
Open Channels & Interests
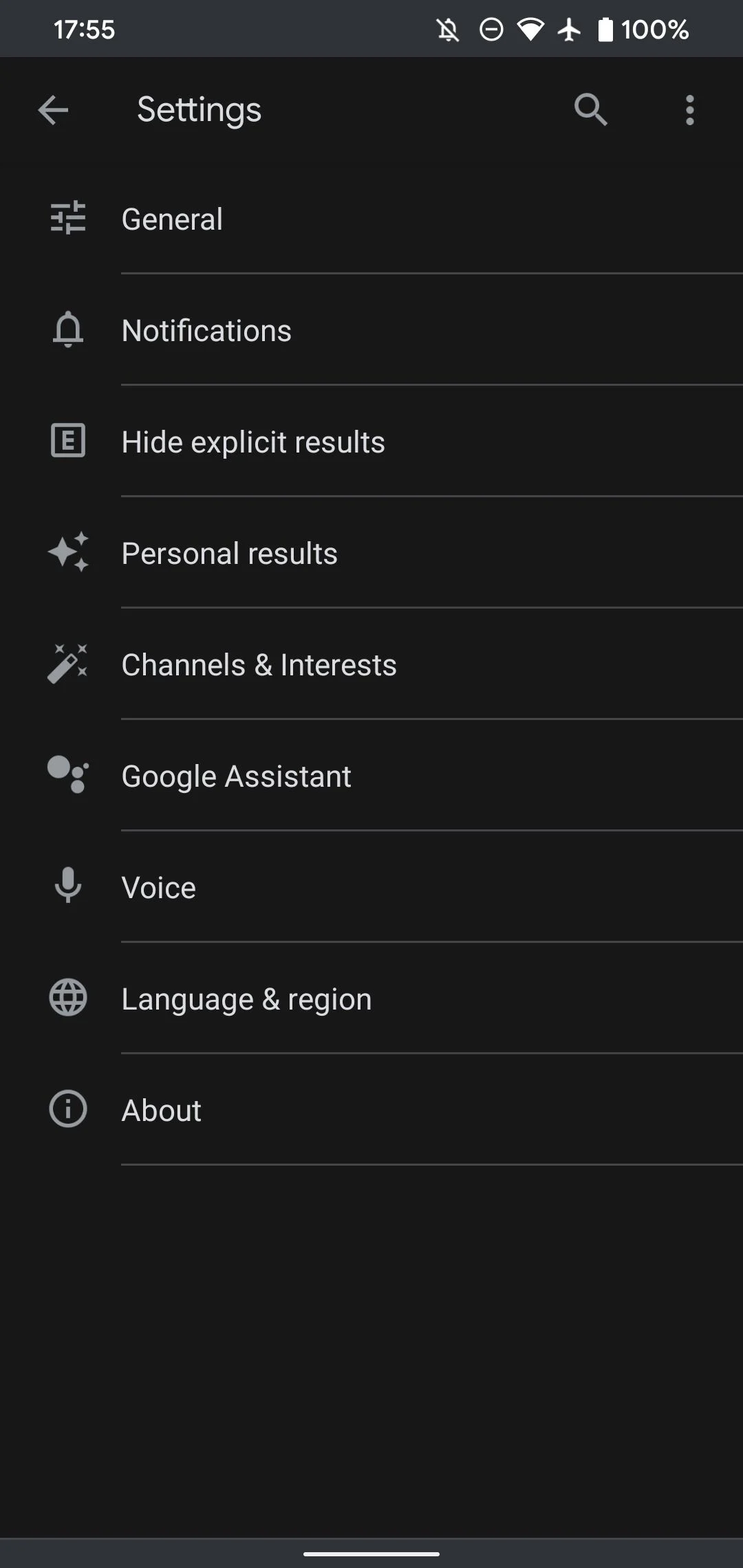371,664
